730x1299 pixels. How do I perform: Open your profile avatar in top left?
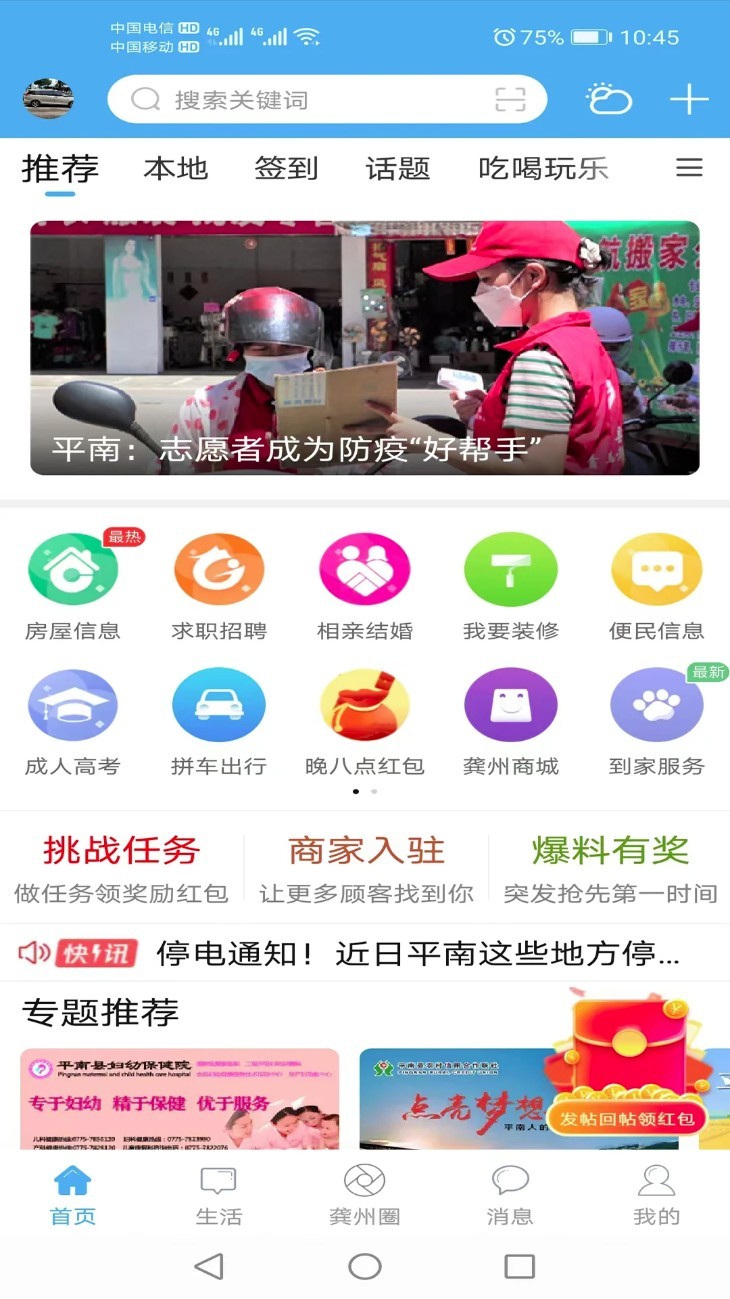45,99
